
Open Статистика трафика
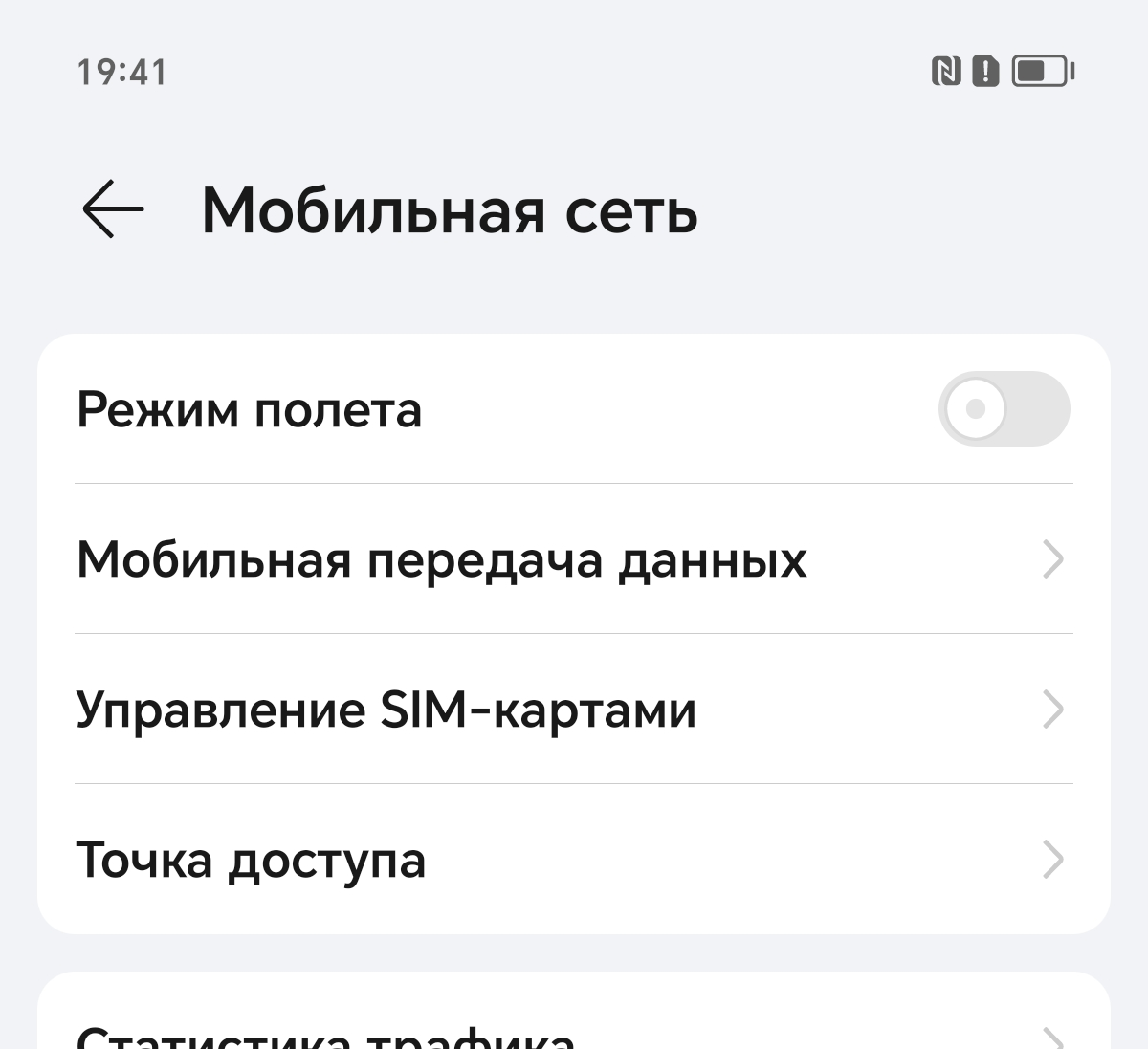574,1033
